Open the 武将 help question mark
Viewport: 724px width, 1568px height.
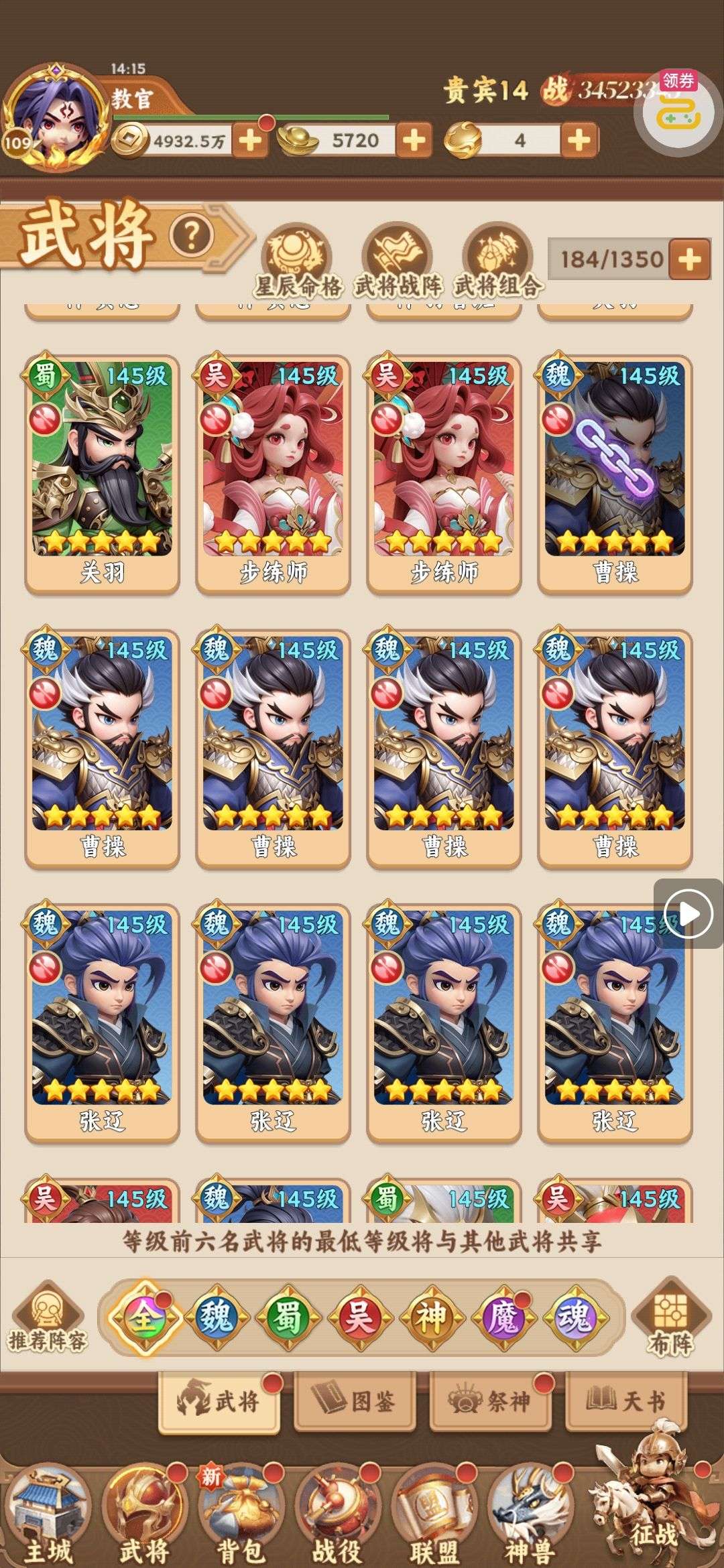coord(191,235)
